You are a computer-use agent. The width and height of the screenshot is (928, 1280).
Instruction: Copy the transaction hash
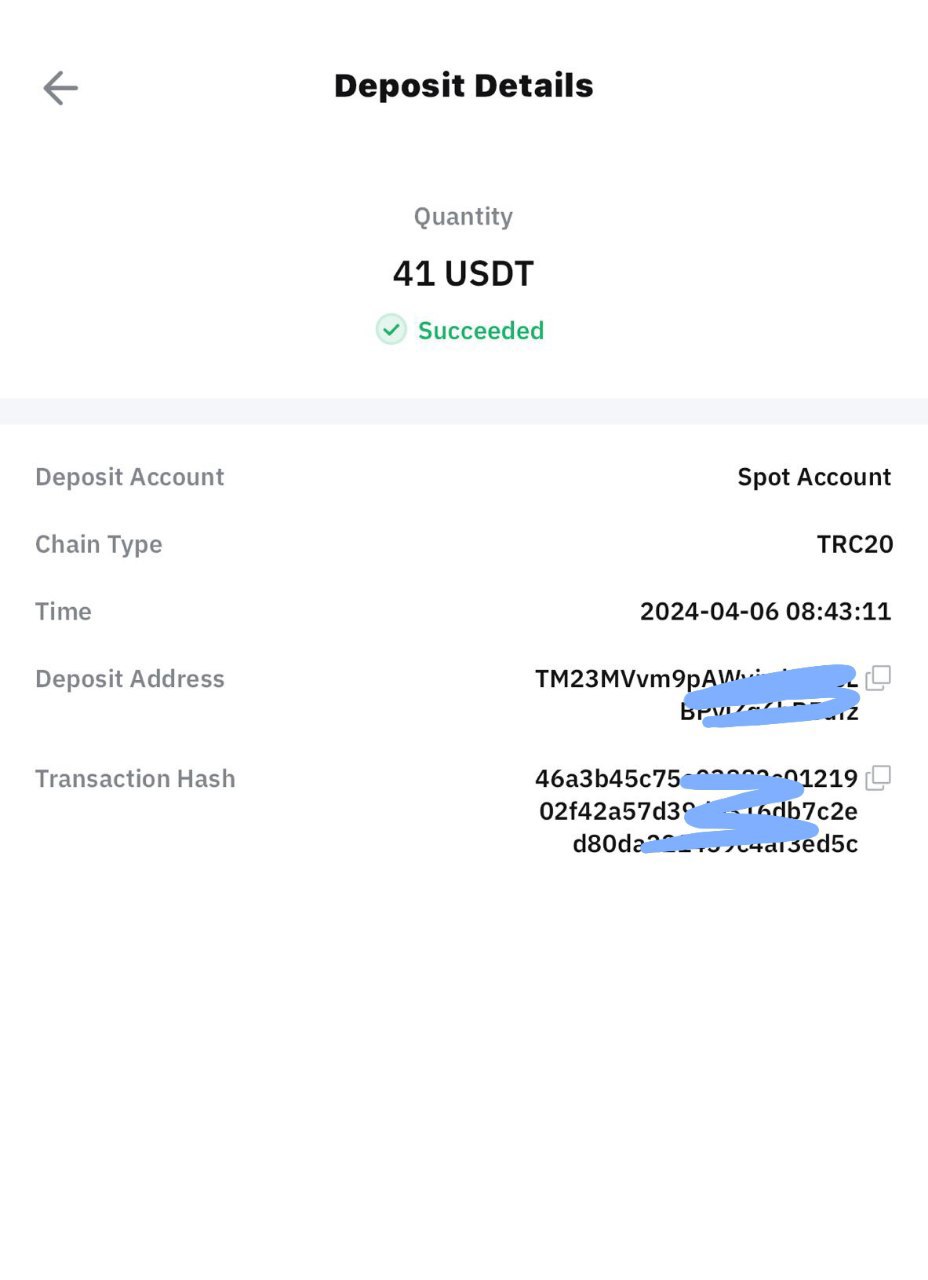click(878, 777)
